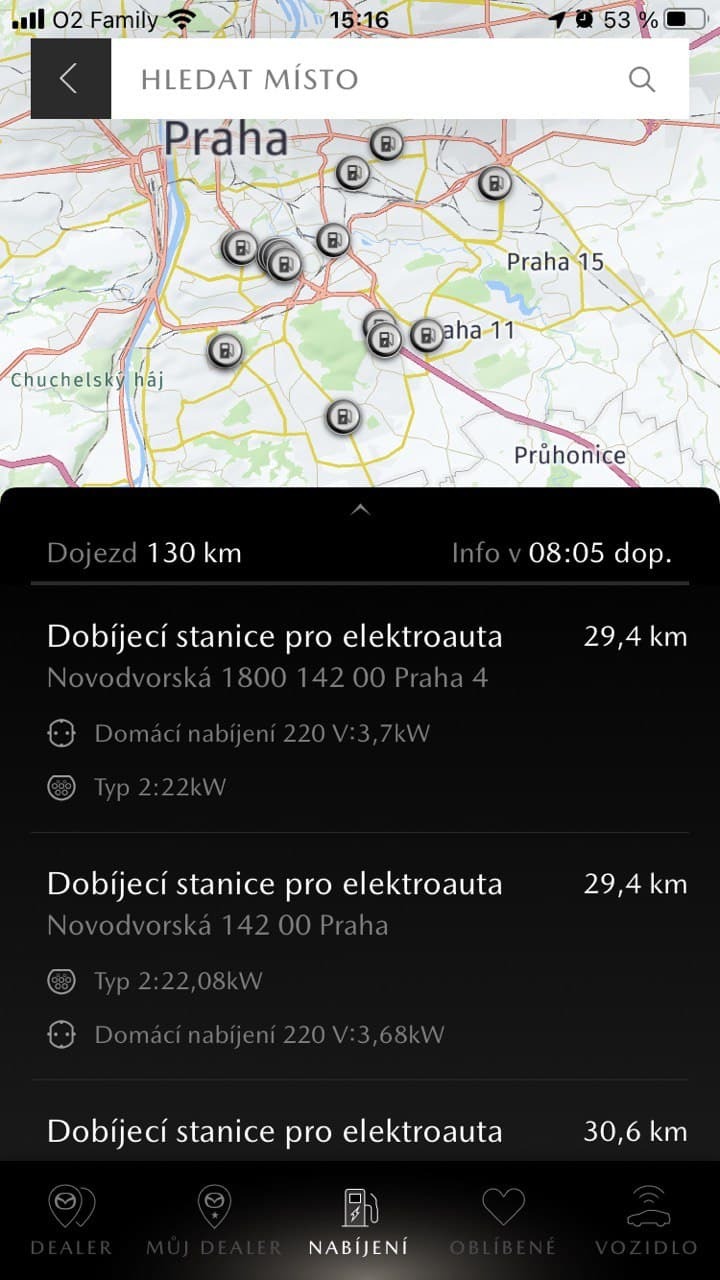This screenshot has width=720, height=1280.
Task: Switch to the Můj dealer tab
Action: coord(214,1220)
